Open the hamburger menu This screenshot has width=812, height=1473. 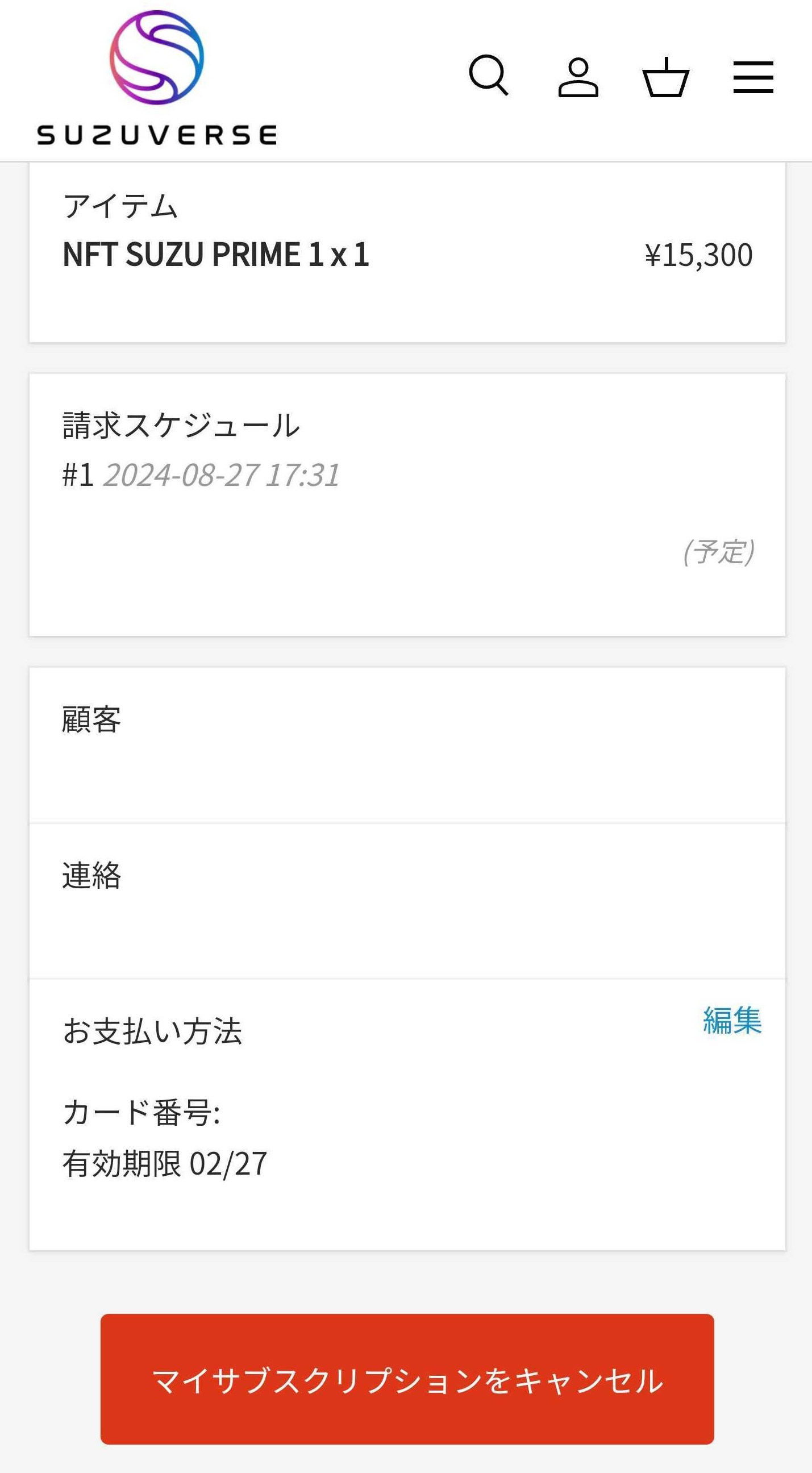pyautogui.click(x=753, y=77)
